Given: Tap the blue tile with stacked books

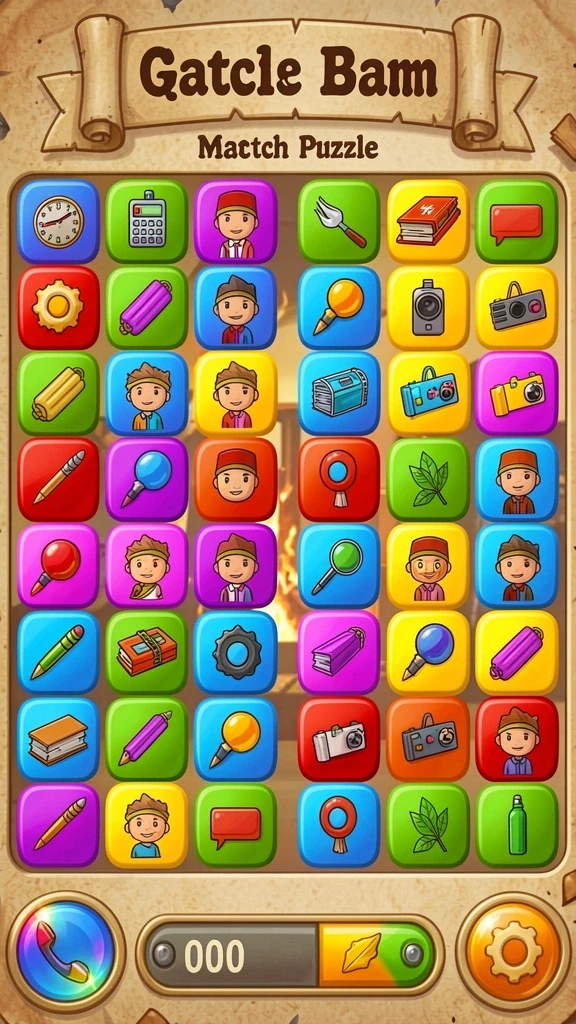Looking at the screenshot, I should (x=58, y=738).
